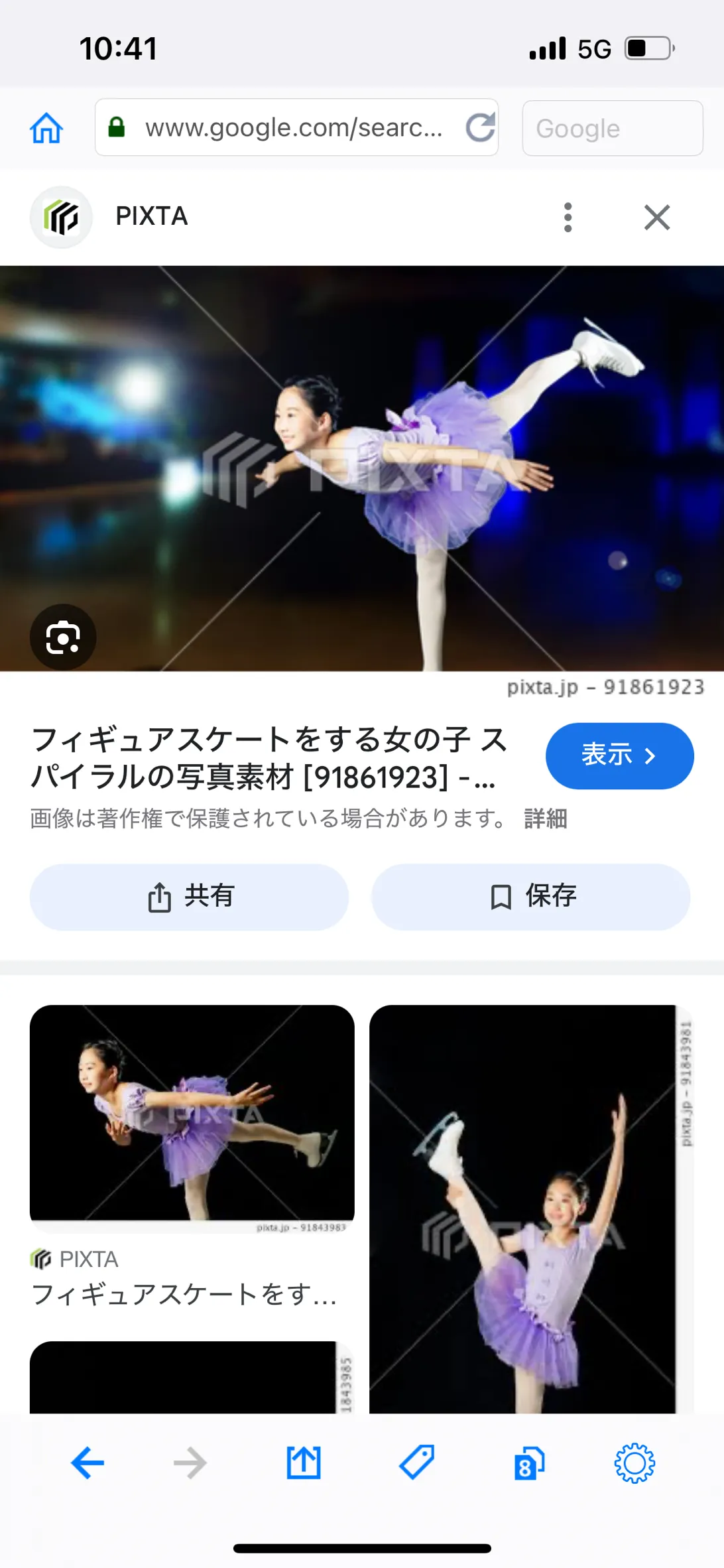Go forward to next page

tap(190, 1463)
